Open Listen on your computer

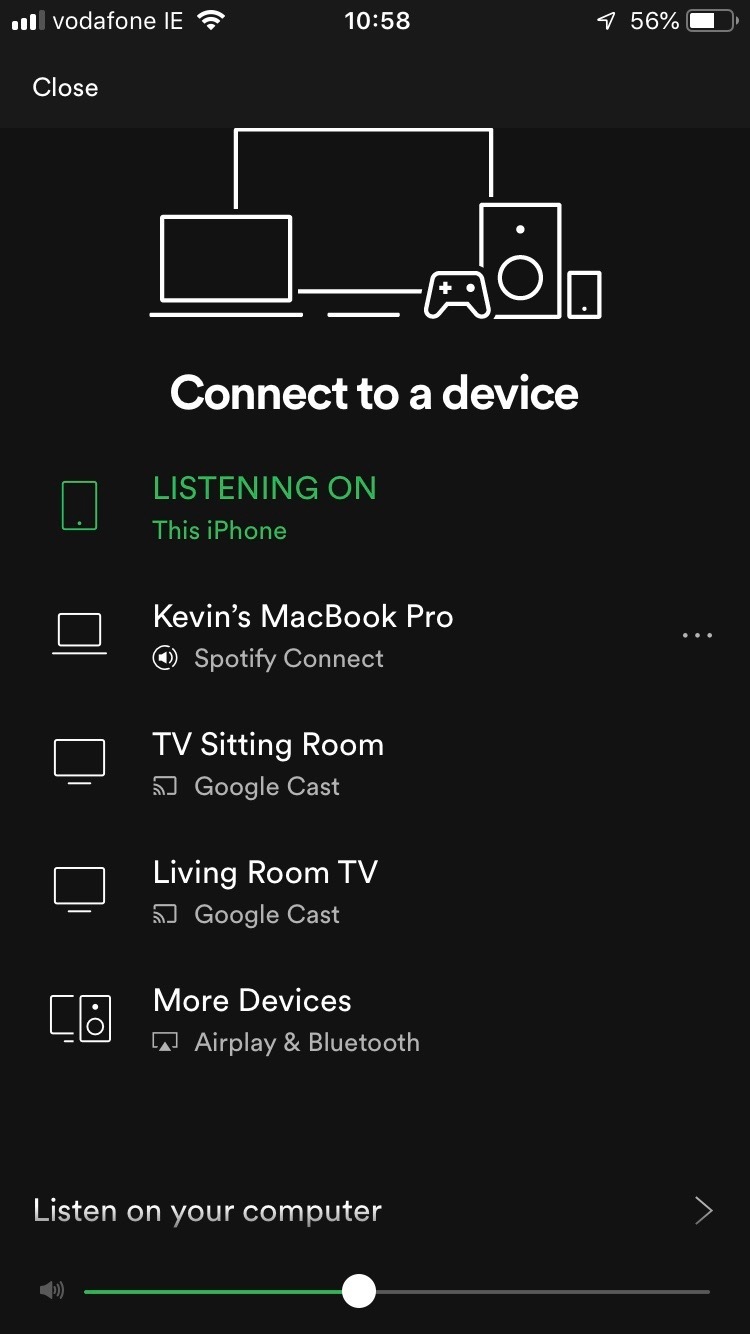pos(375,1211)
